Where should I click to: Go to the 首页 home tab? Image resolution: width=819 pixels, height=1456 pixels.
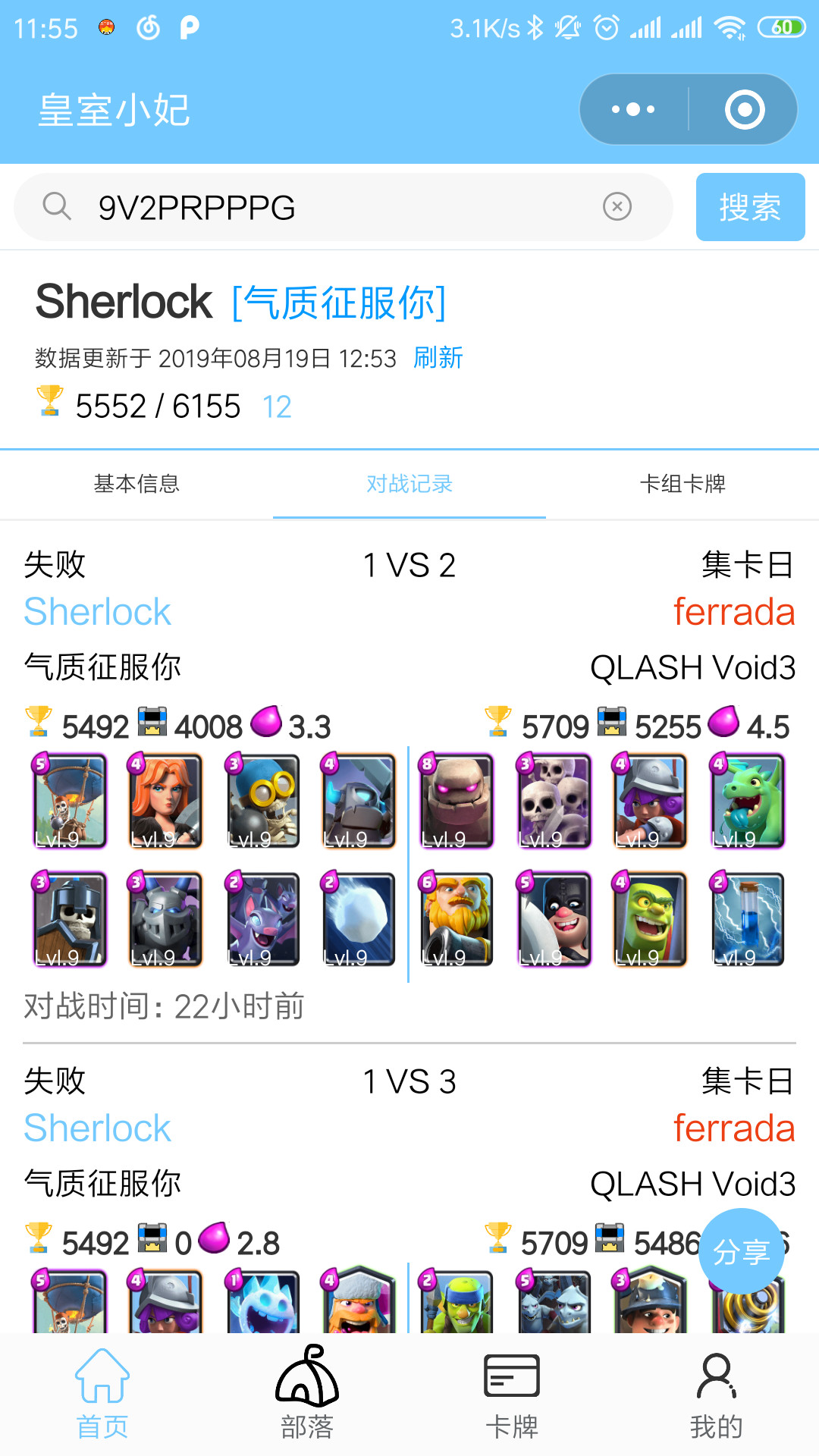(x=102, y=1395)
